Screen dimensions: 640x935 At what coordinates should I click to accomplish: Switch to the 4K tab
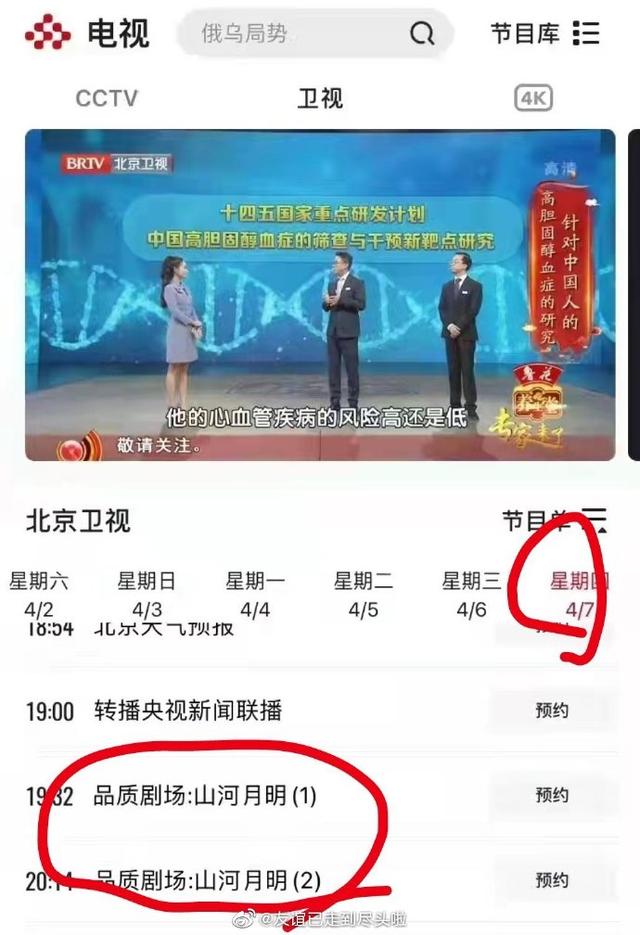533,98
